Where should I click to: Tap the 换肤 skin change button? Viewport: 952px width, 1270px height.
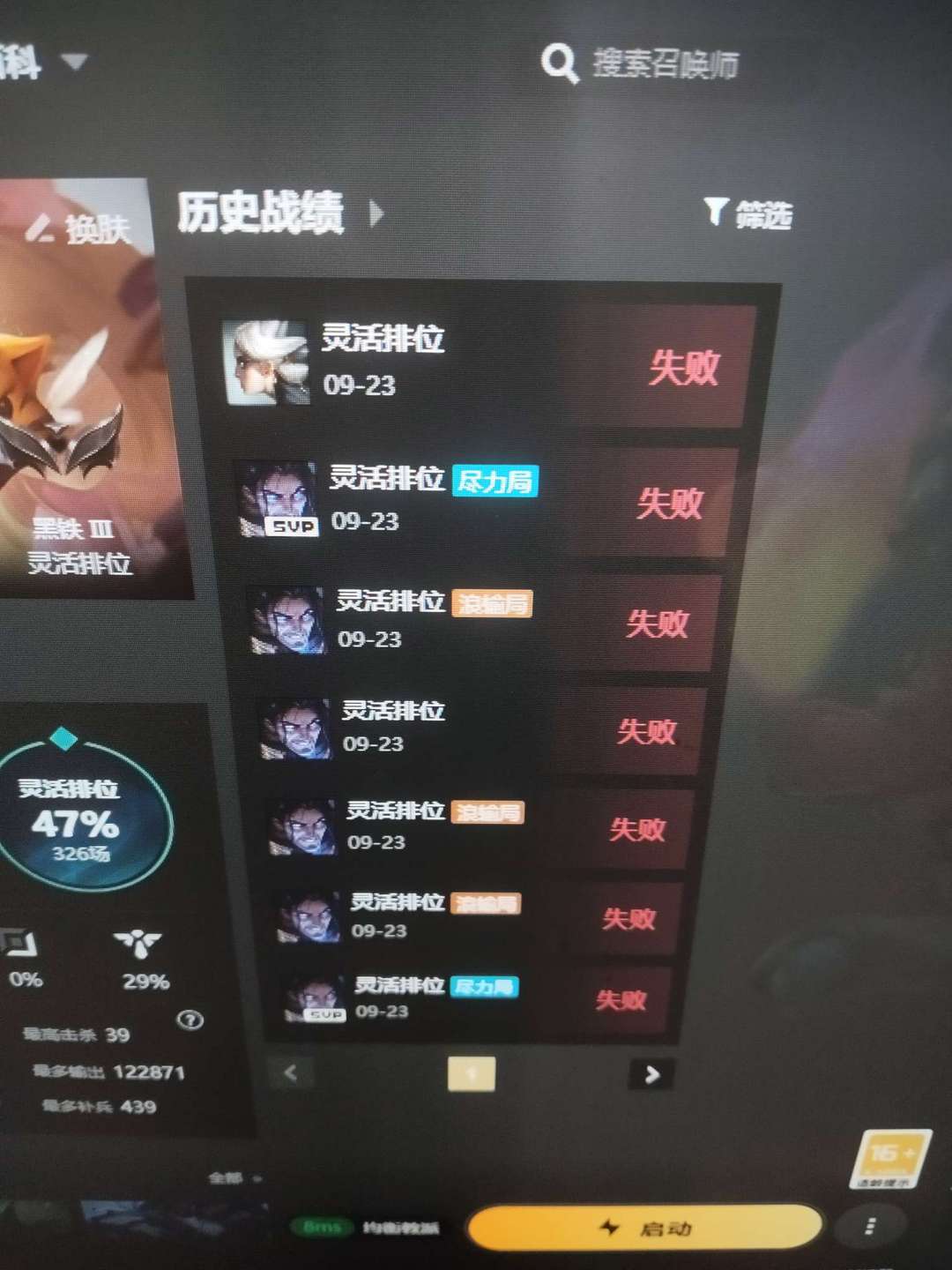pyautogui.click(x=78, y=229)
